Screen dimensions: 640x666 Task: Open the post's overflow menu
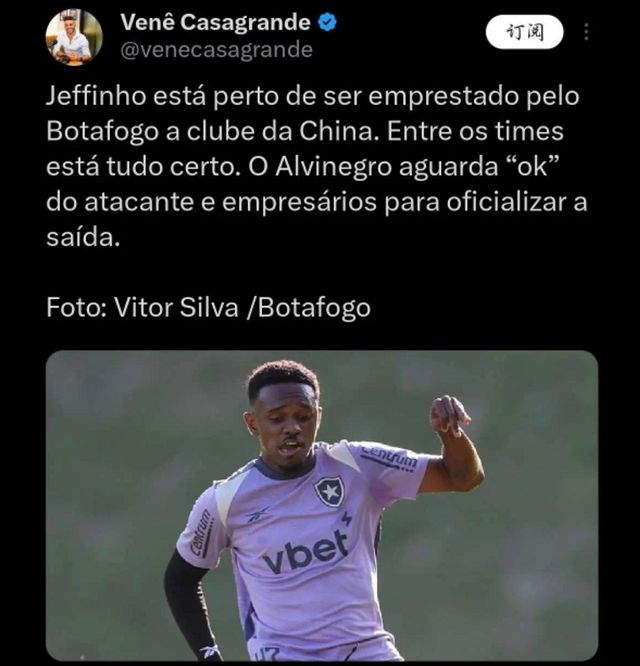point(586,33)
